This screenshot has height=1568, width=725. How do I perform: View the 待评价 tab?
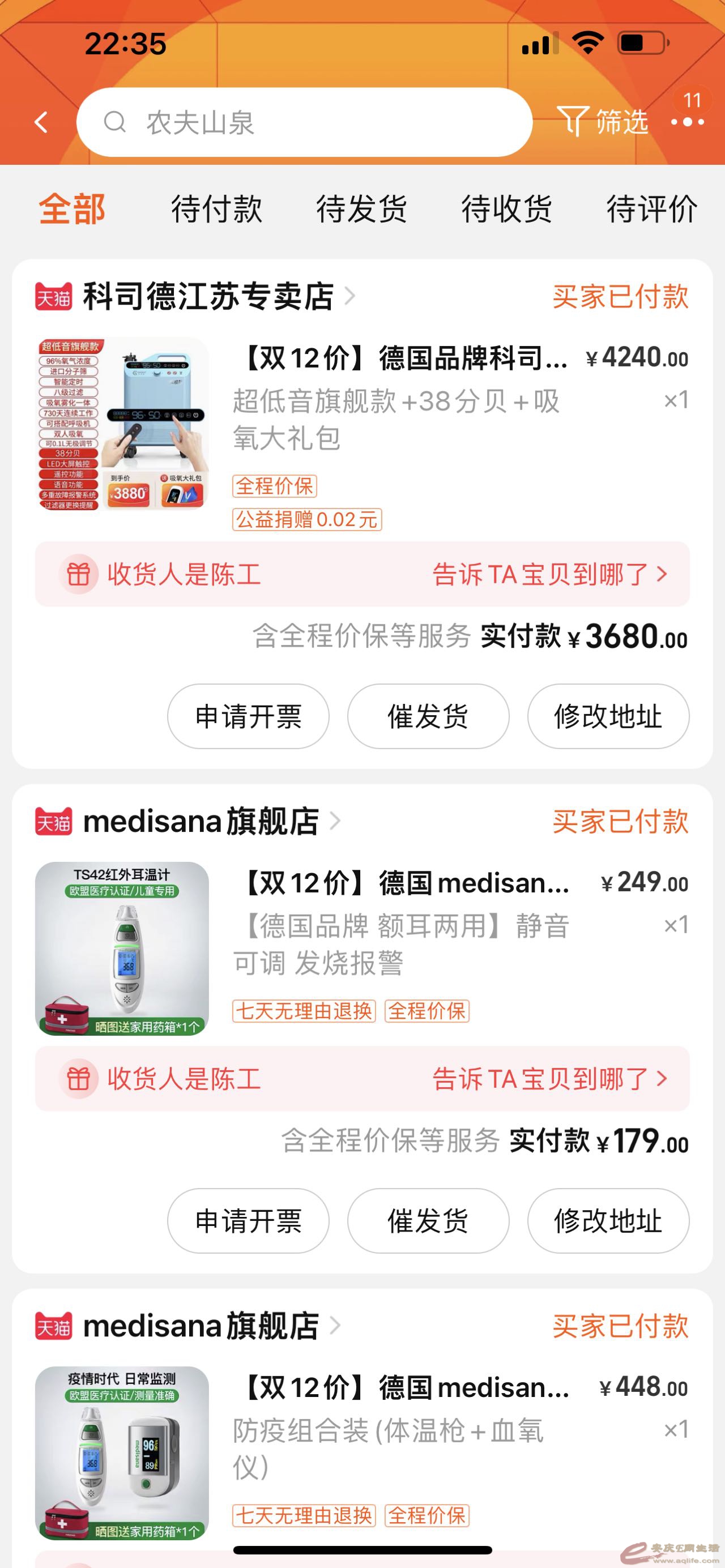pyautogui.click(x=651, y=209)
